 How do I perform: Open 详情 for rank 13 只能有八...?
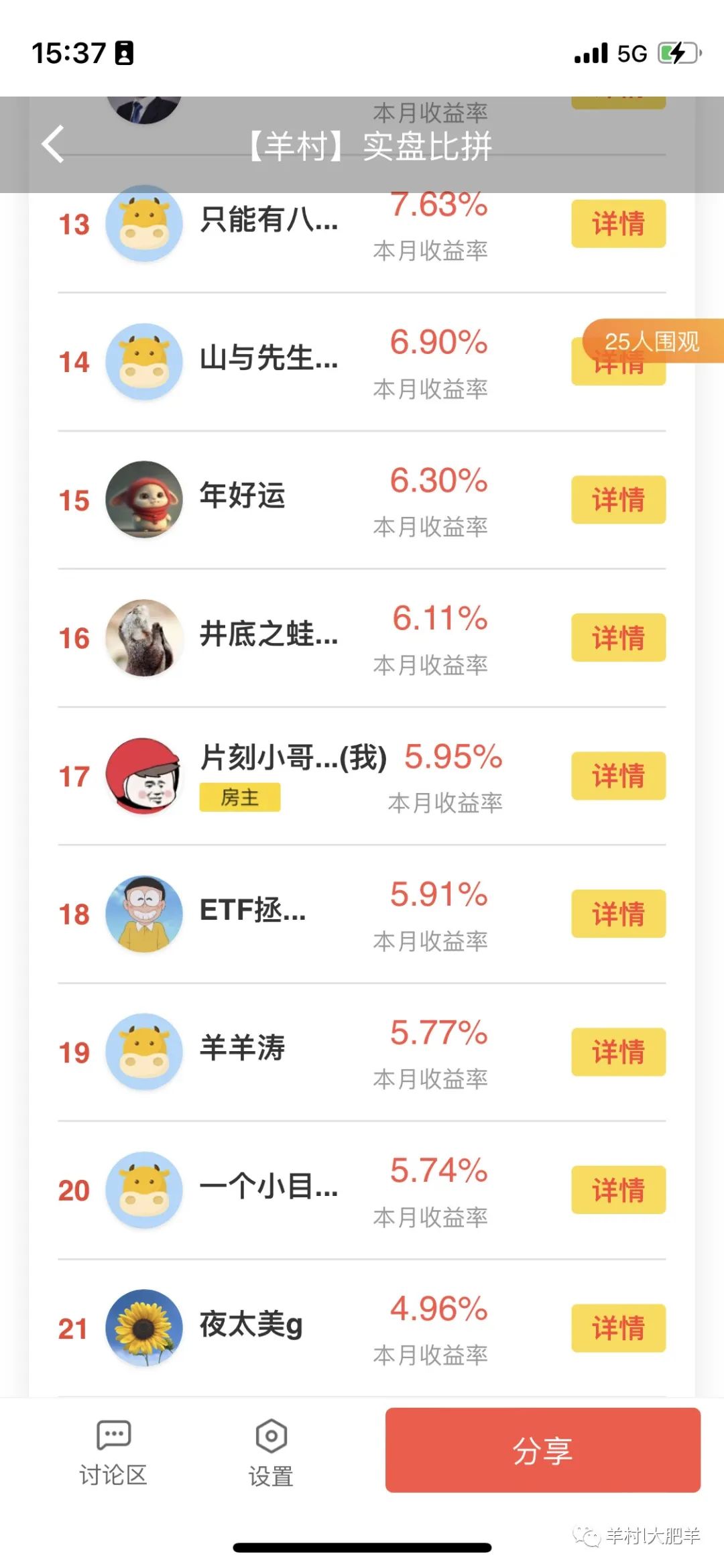pos(618,224)
